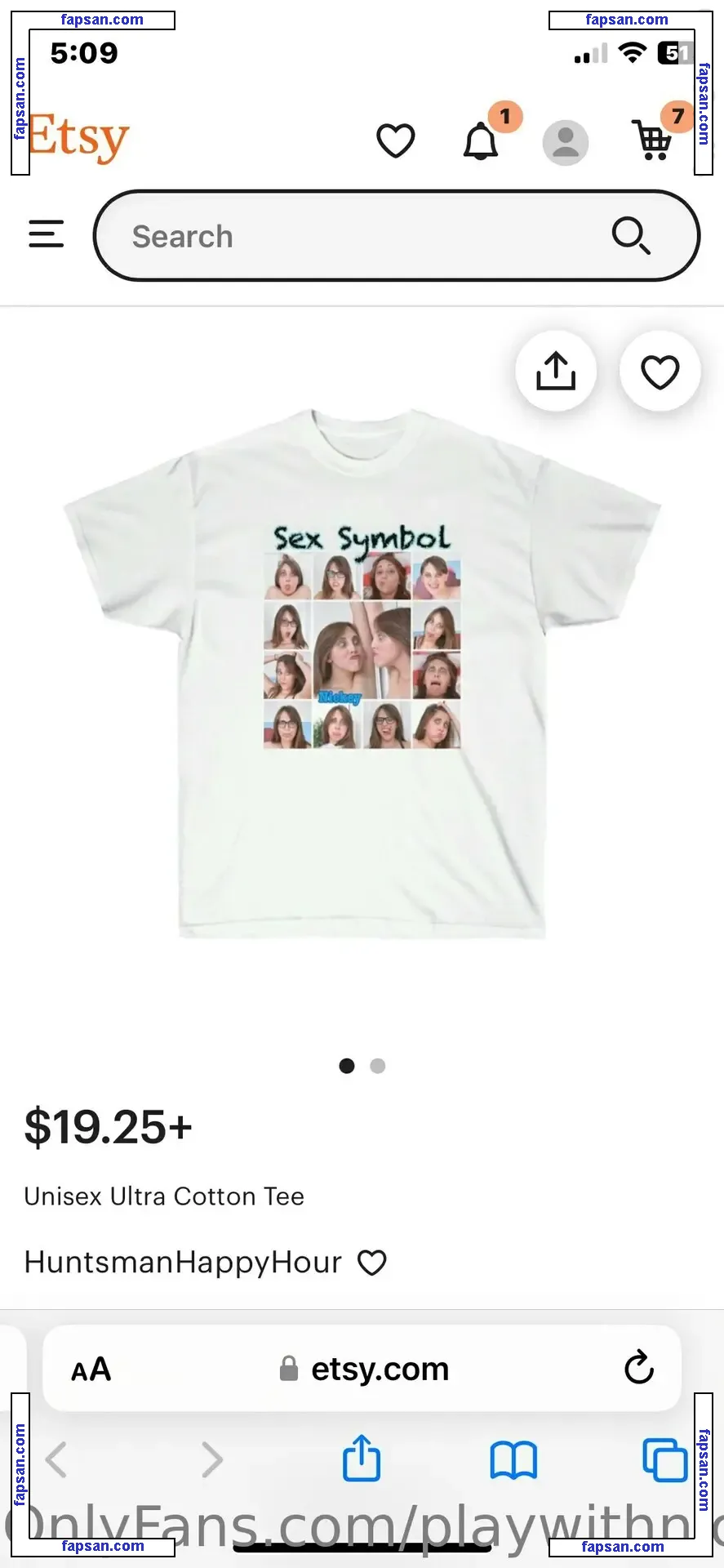
Task: Tap the magnifier icon in the search box
Action: point(631,237)
